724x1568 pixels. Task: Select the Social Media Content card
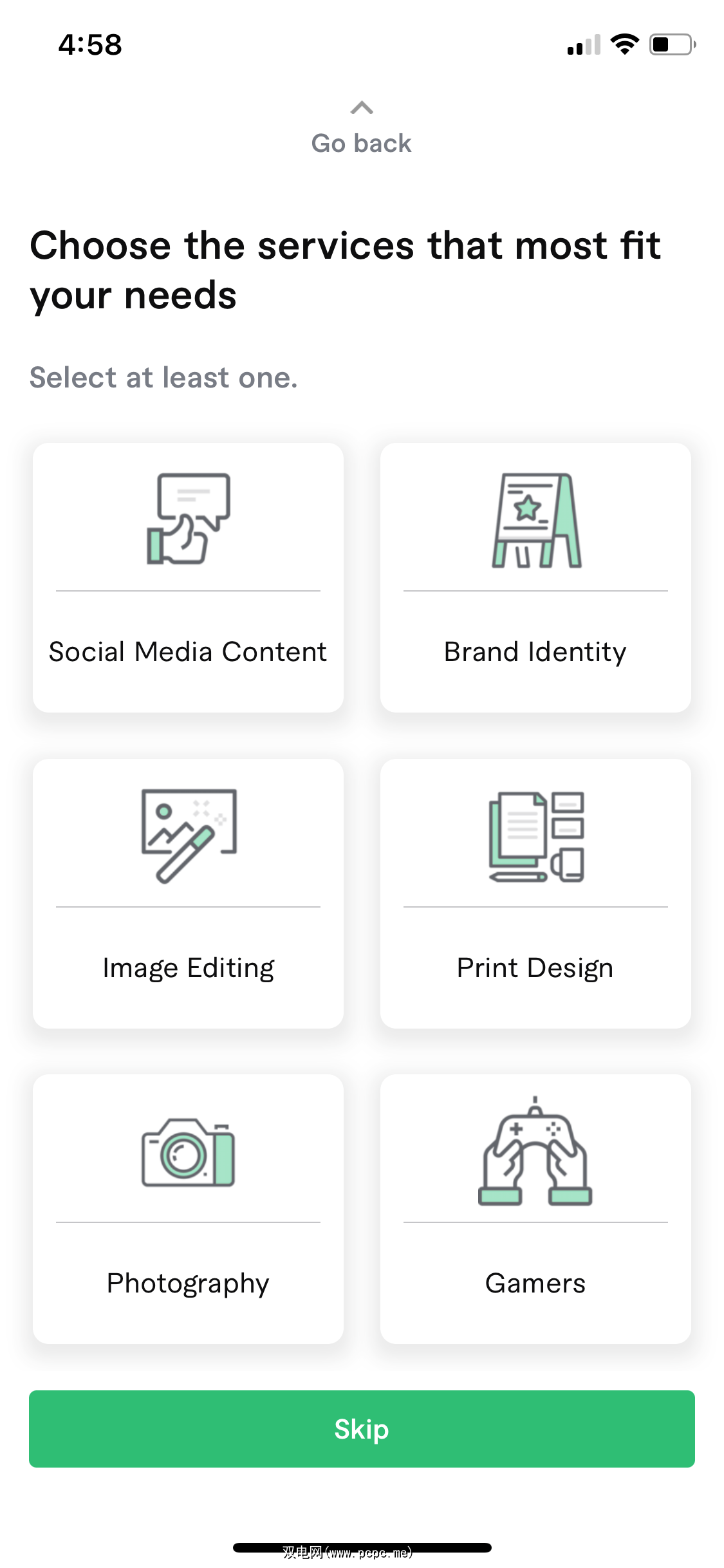pos(188,577)
